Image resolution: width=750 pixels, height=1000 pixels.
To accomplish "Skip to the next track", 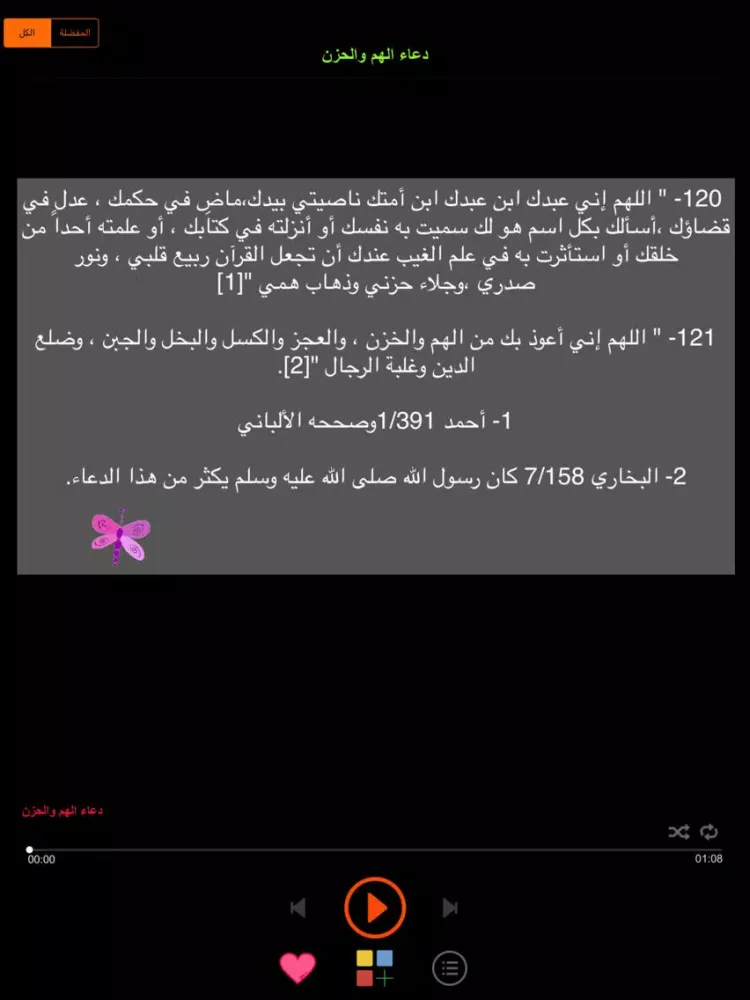I will (452, 907).
